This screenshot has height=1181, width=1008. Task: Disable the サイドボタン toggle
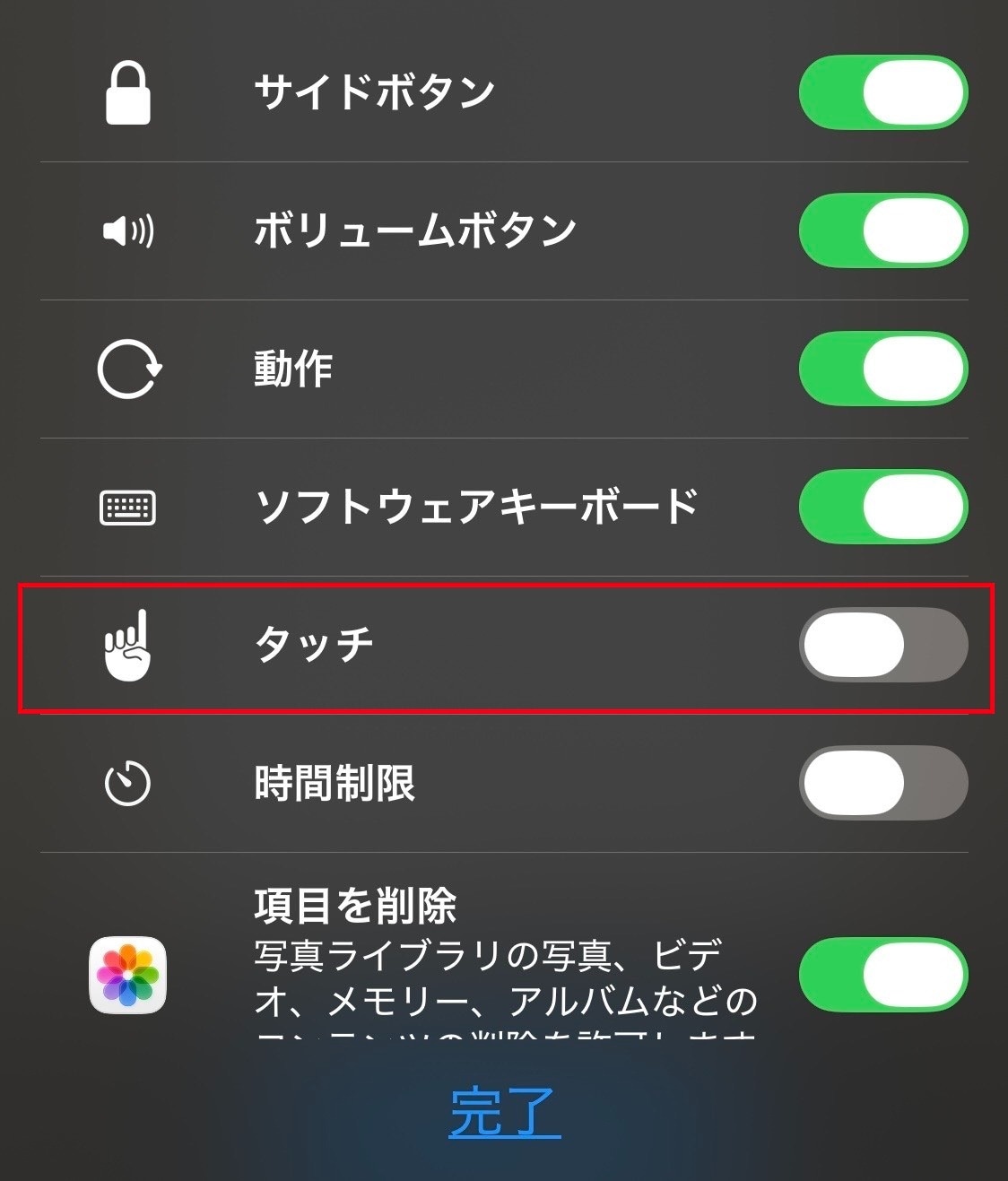click(x=882, y=92)
